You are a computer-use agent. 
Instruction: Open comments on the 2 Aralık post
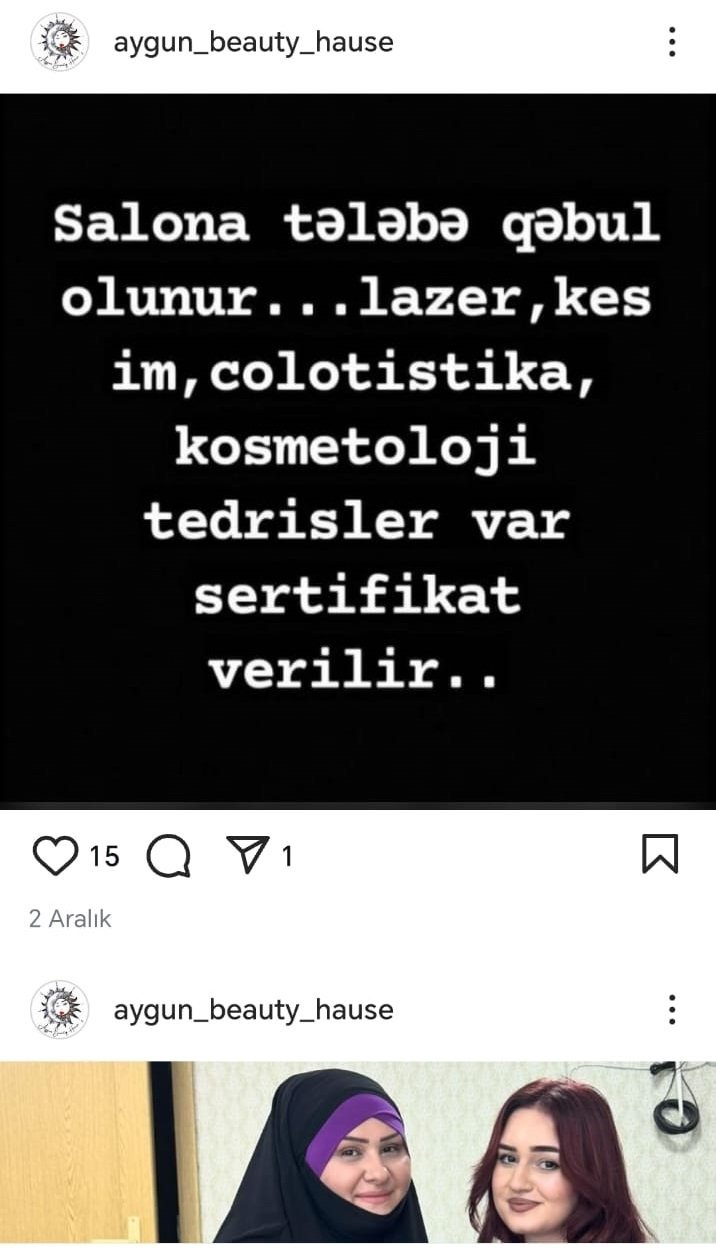(168, 856)
